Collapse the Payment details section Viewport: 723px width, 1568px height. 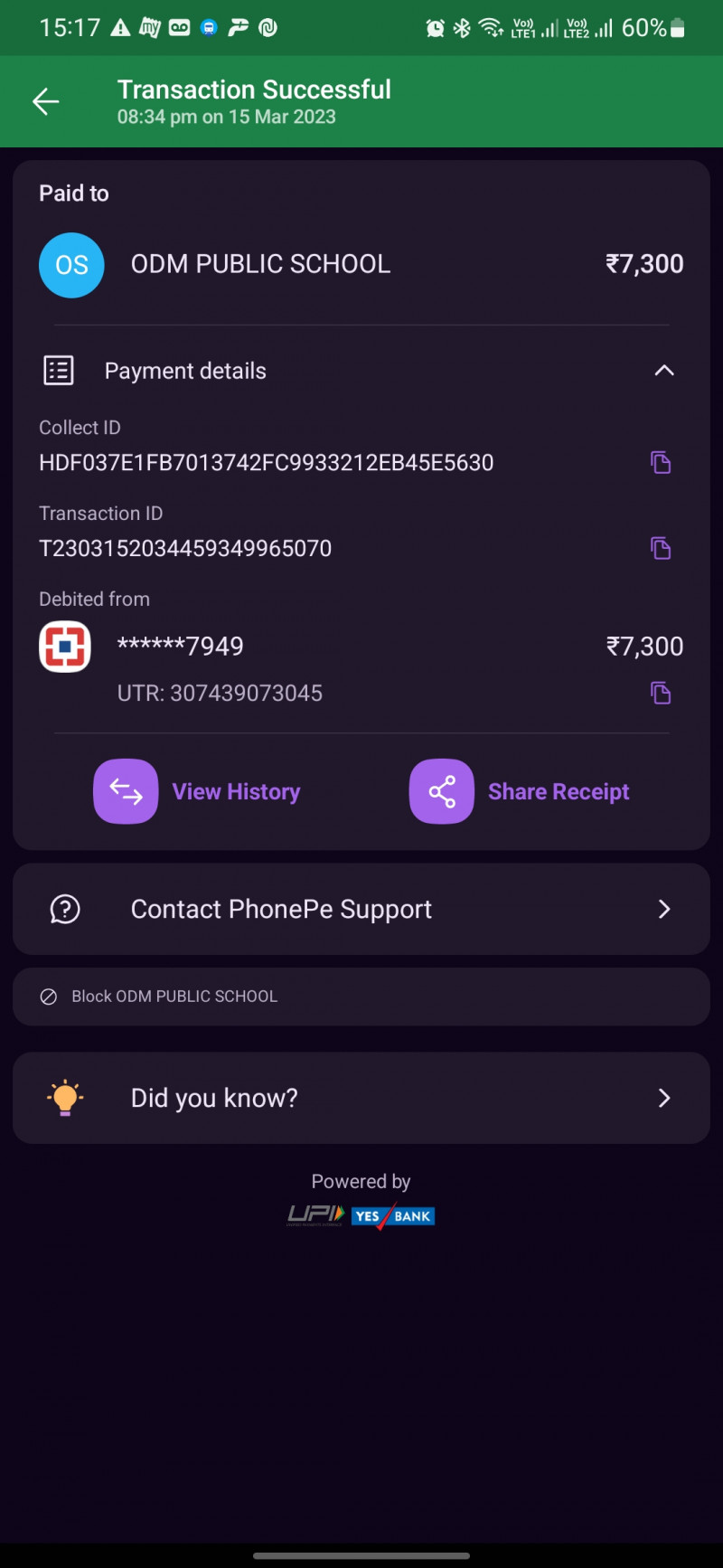point(663,371)
